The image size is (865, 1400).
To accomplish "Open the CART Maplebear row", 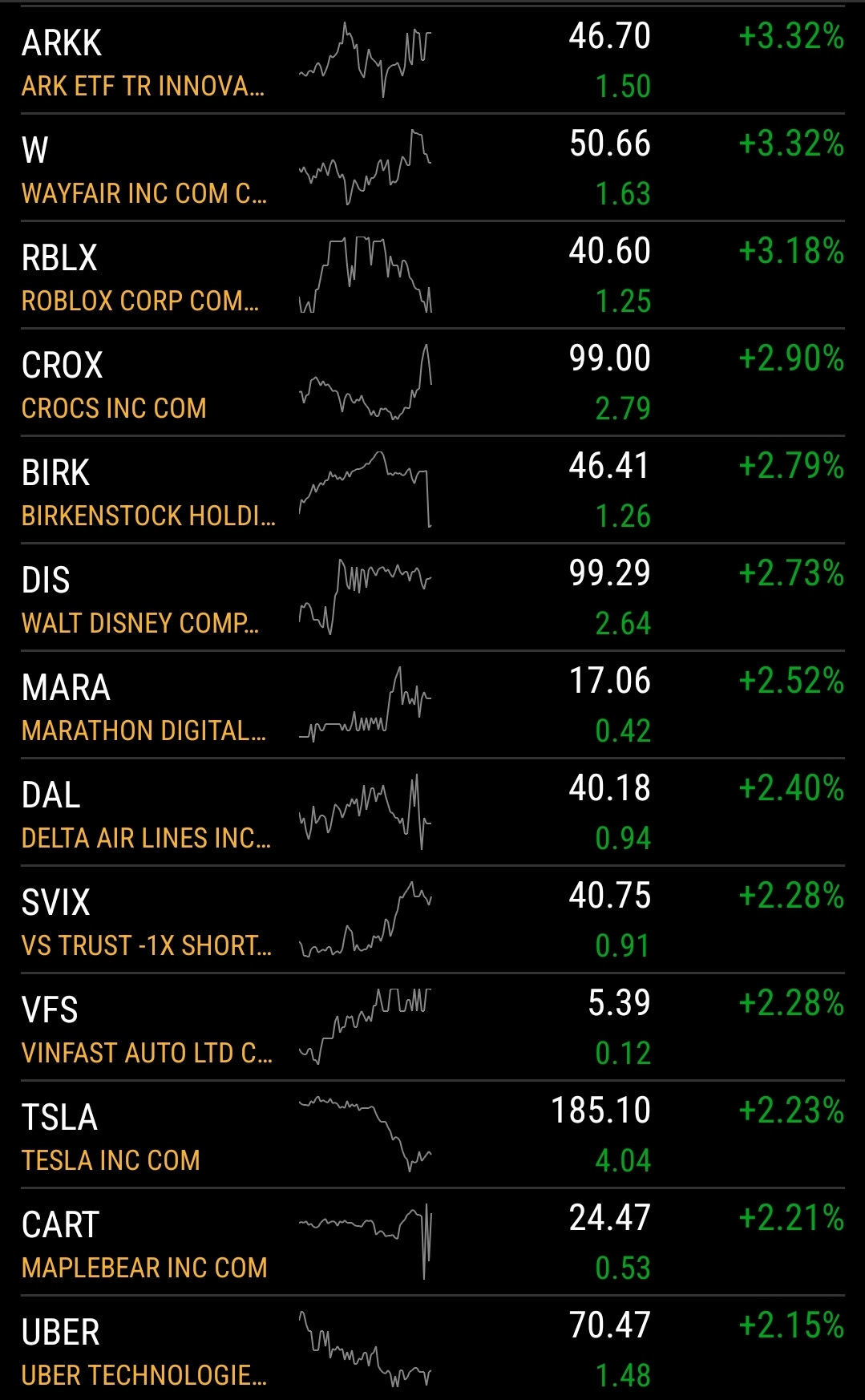I will coord(144,1243).
